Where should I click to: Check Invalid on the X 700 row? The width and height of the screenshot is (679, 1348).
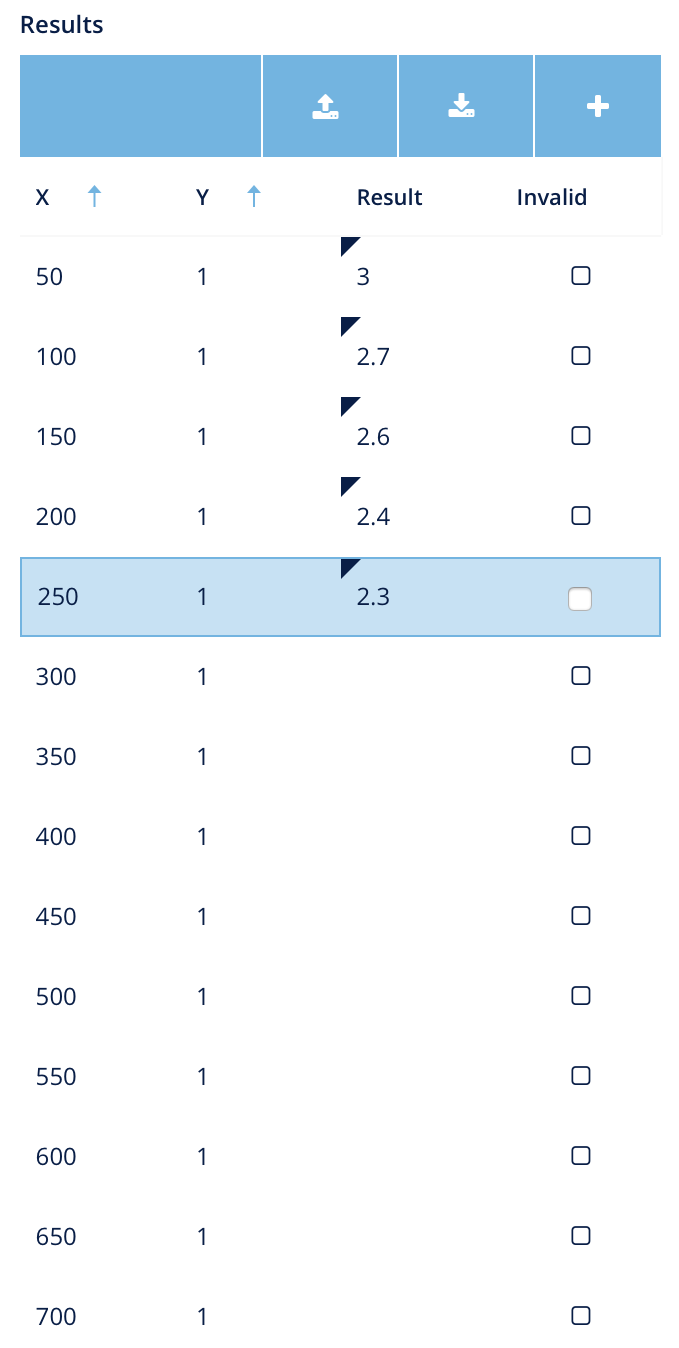[x=580, y=1316]
